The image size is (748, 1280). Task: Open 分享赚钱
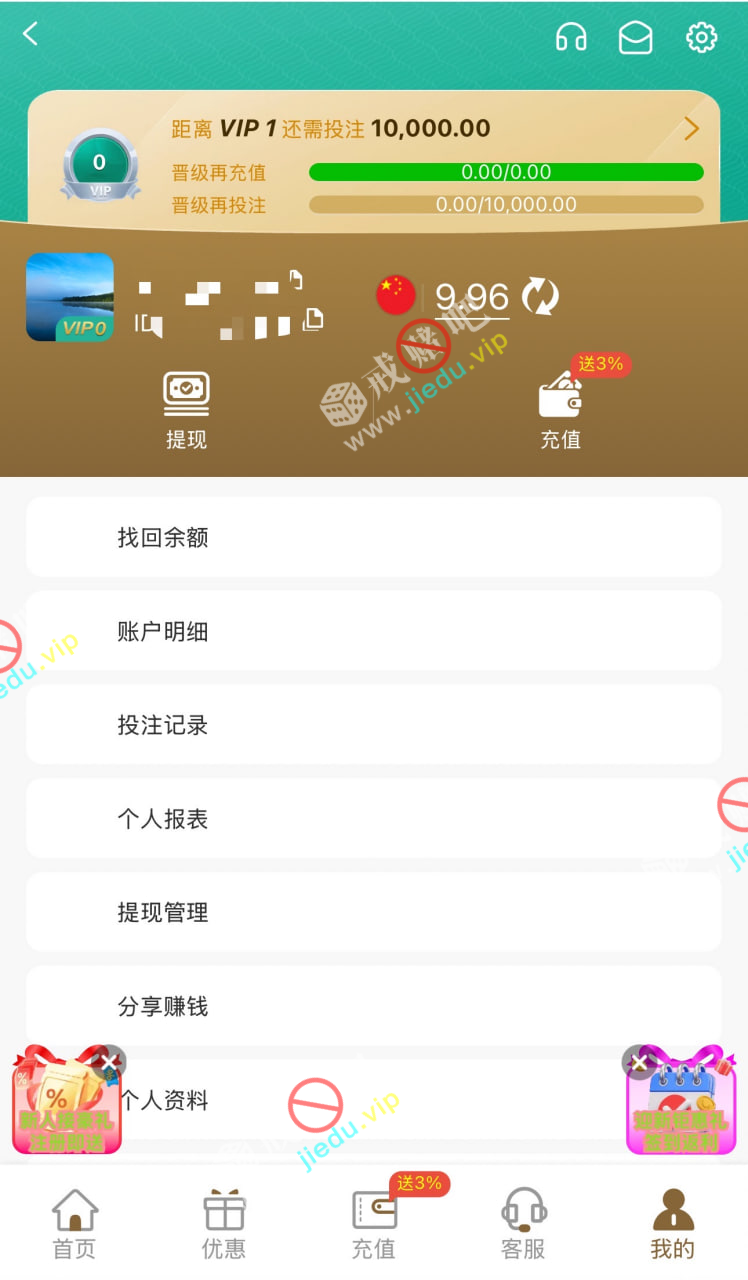click(x=373, y=1006)
